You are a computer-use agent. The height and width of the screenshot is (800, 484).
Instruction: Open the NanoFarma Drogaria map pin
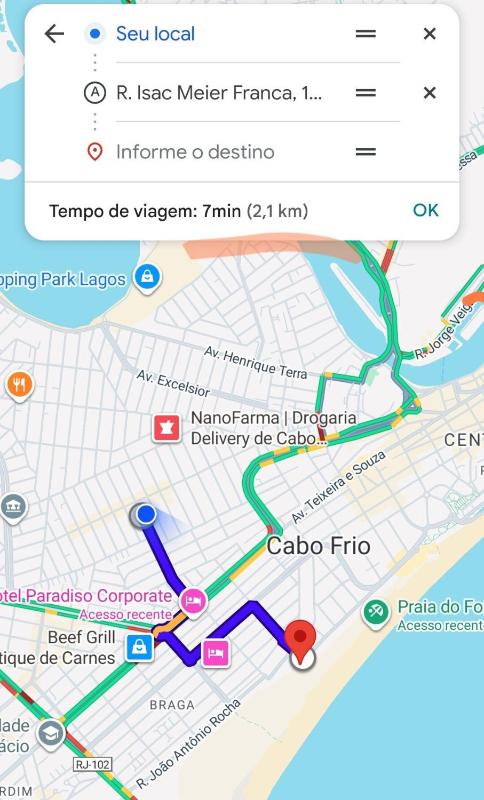click(167, 428)
